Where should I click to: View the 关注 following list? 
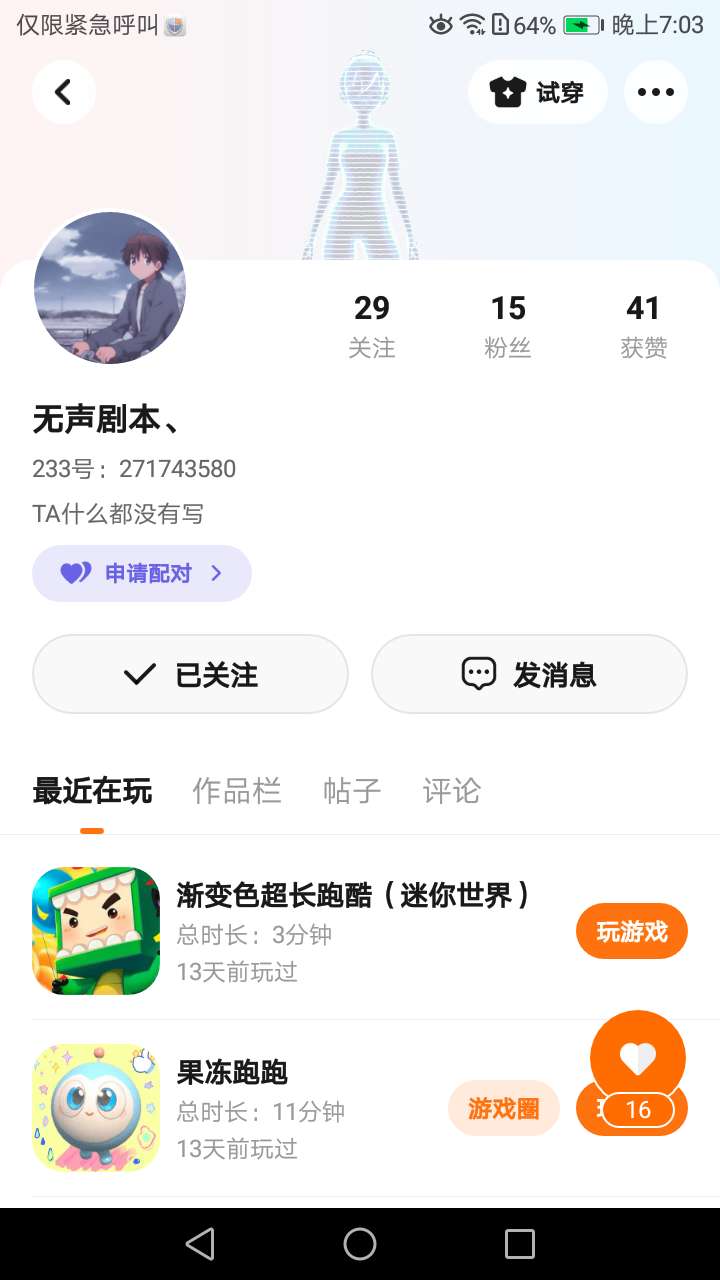click(x=372, y=325)
